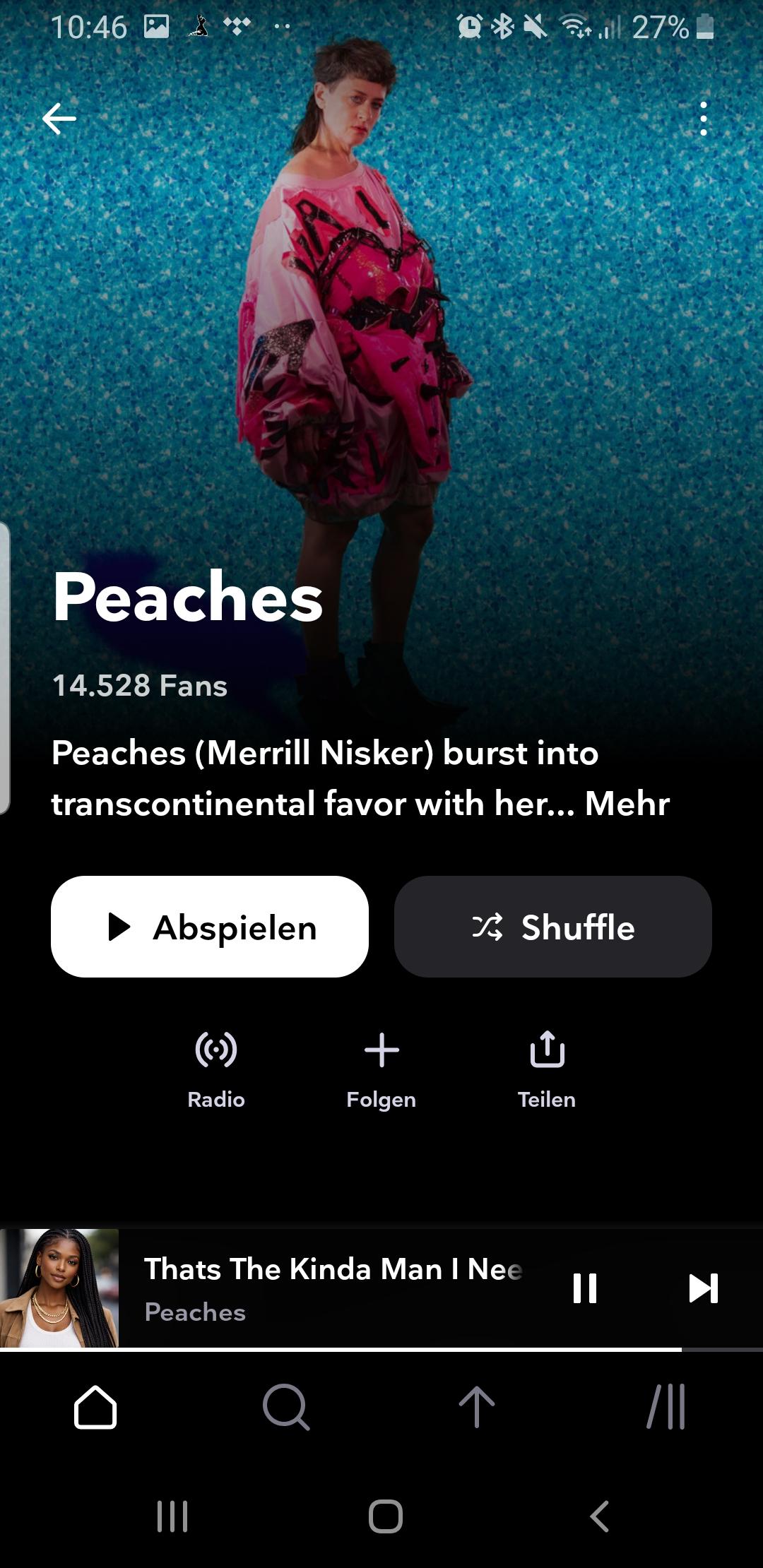
Task: Switch to the Home tab
Action: [95, 1407]
